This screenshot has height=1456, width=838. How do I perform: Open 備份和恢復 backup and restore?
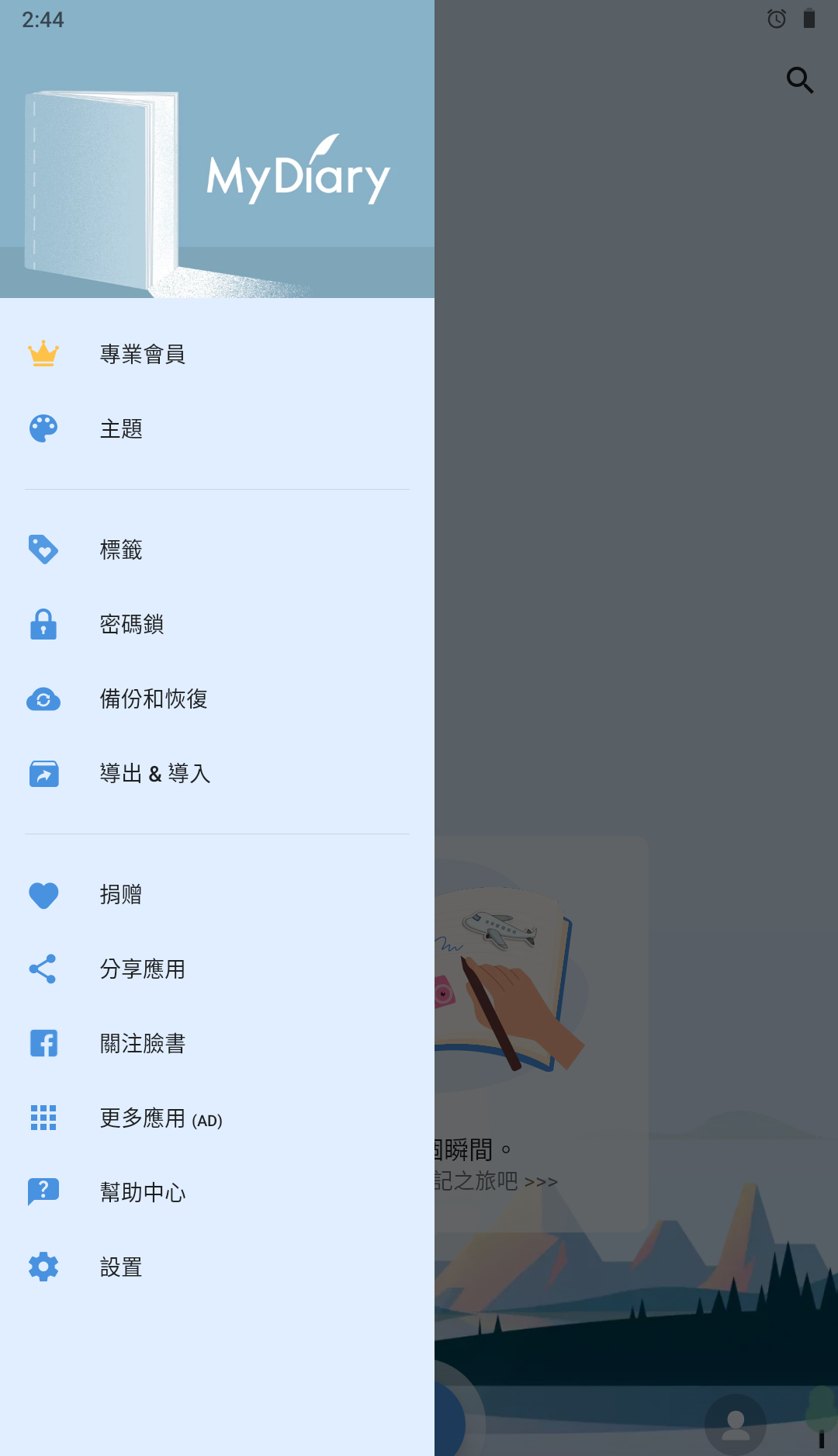[154, 699]
